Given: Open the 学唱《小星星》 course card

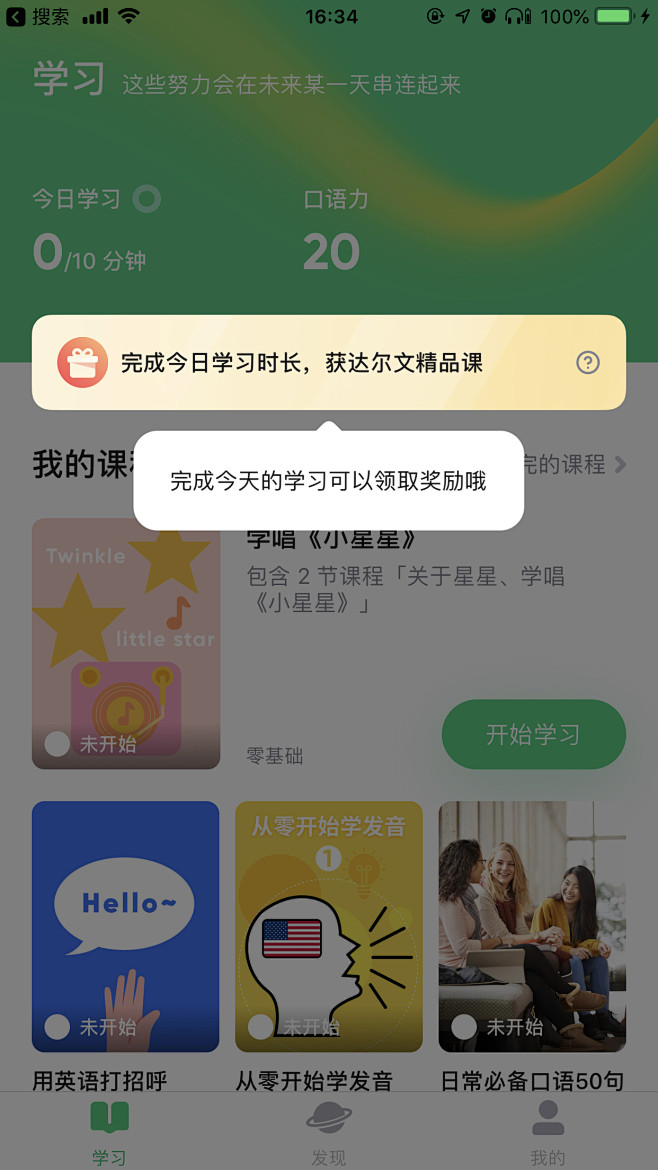Looking at the screenshot, I should click(126, 644).
